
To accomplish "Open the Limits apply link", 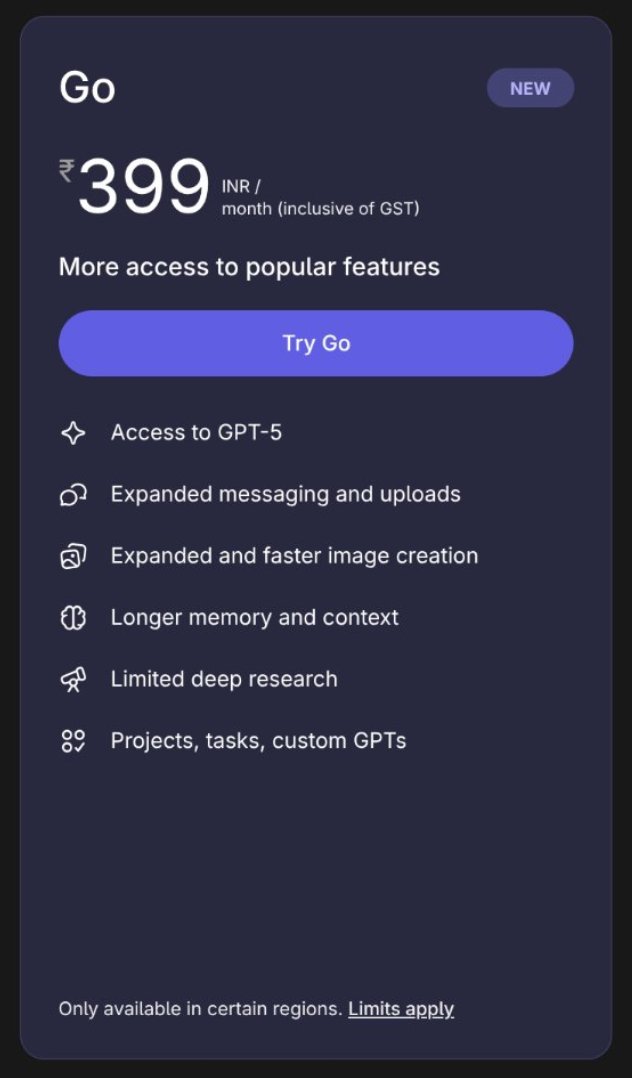I will point(401,1009).
